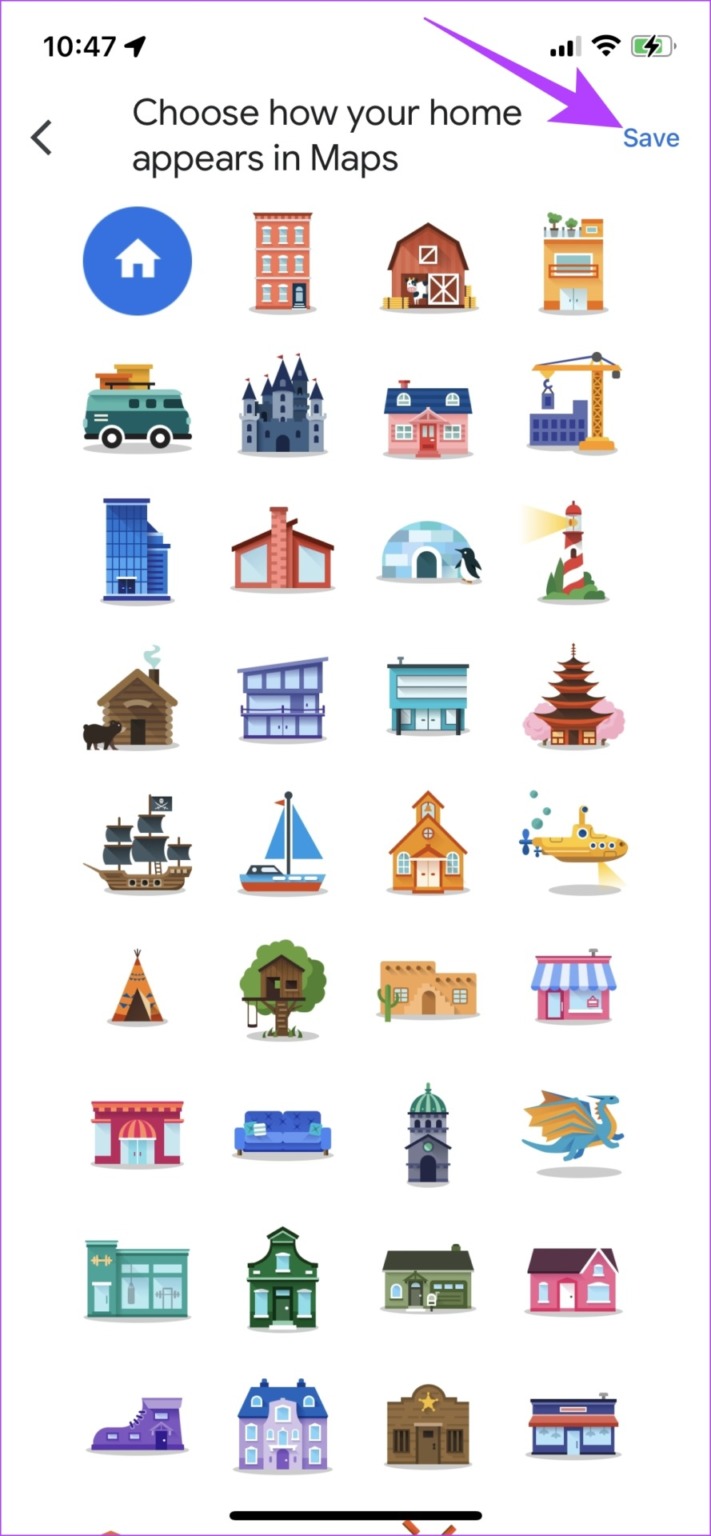Pick the pirate ship icon
Viewport: 711px width, 1536px height.
pos(137,843)
